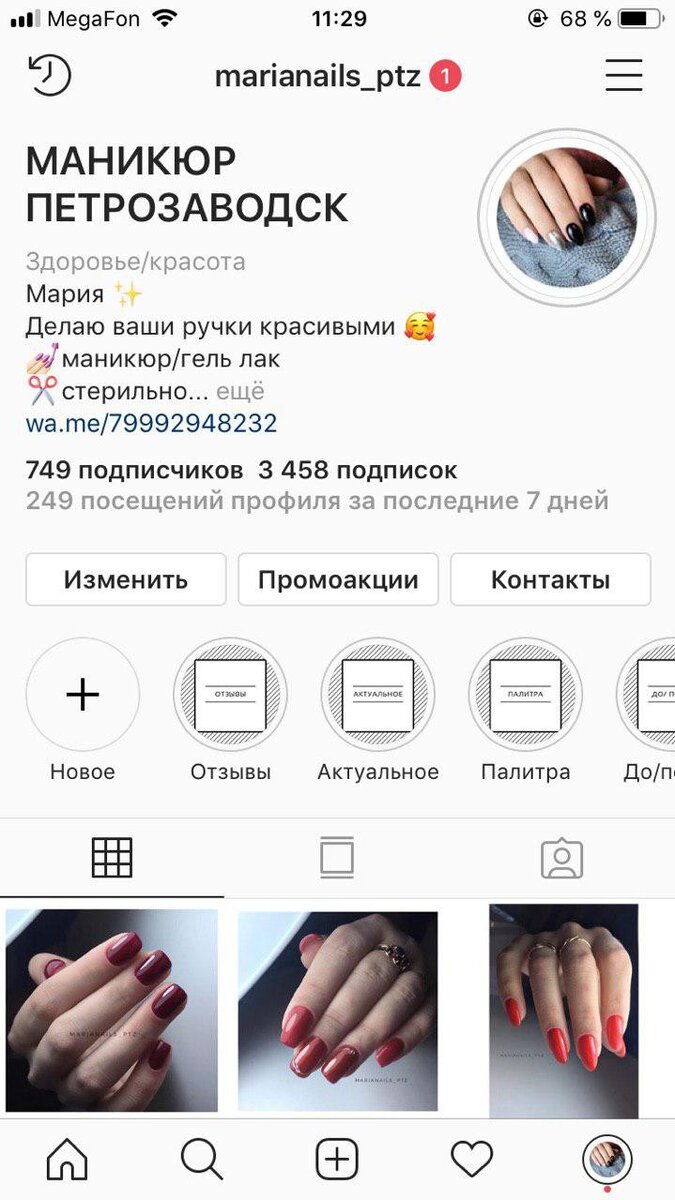Add a new highlight with Новое
This screenshot has width=675, height=1200.
pos(82,695)
